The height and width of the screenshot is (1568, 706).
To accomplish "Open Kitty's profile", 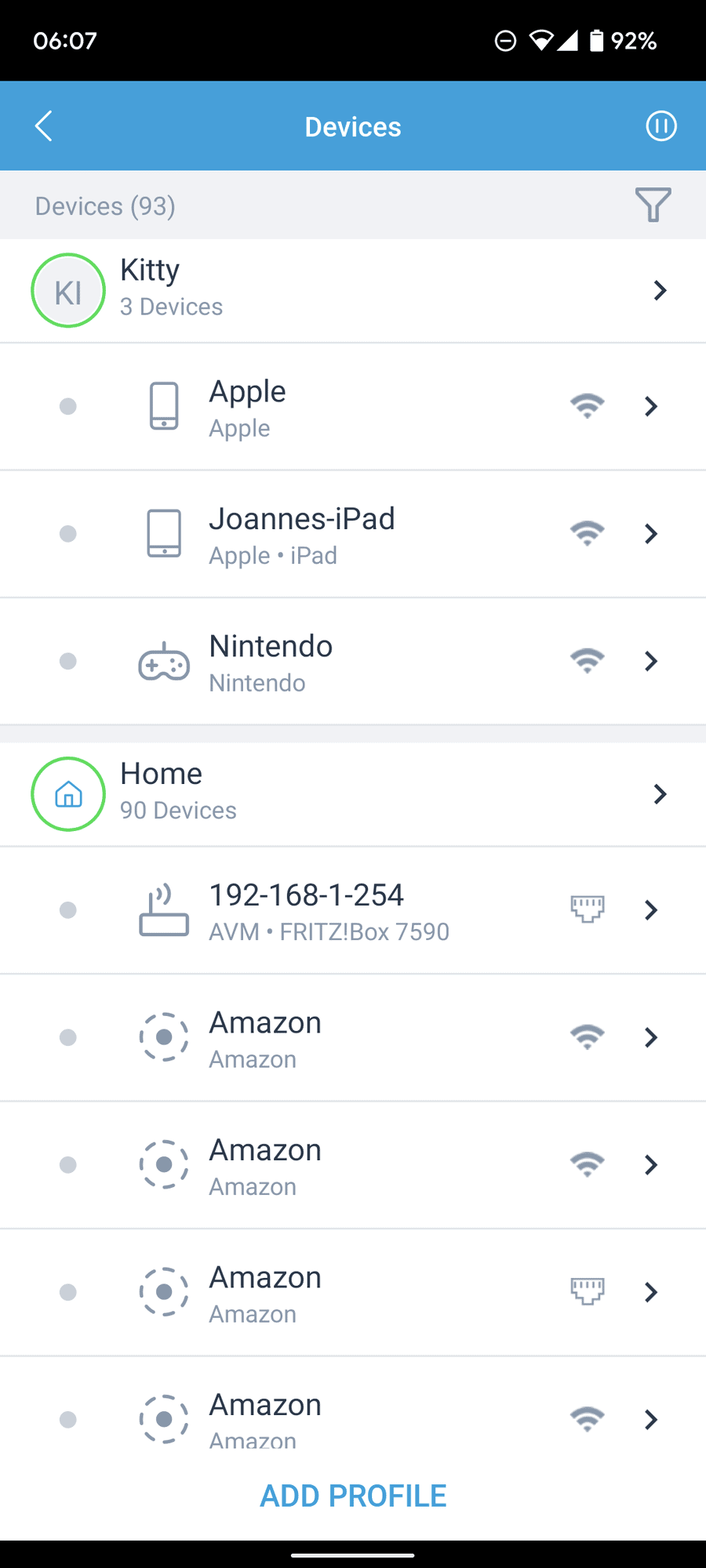I will 353,290.
